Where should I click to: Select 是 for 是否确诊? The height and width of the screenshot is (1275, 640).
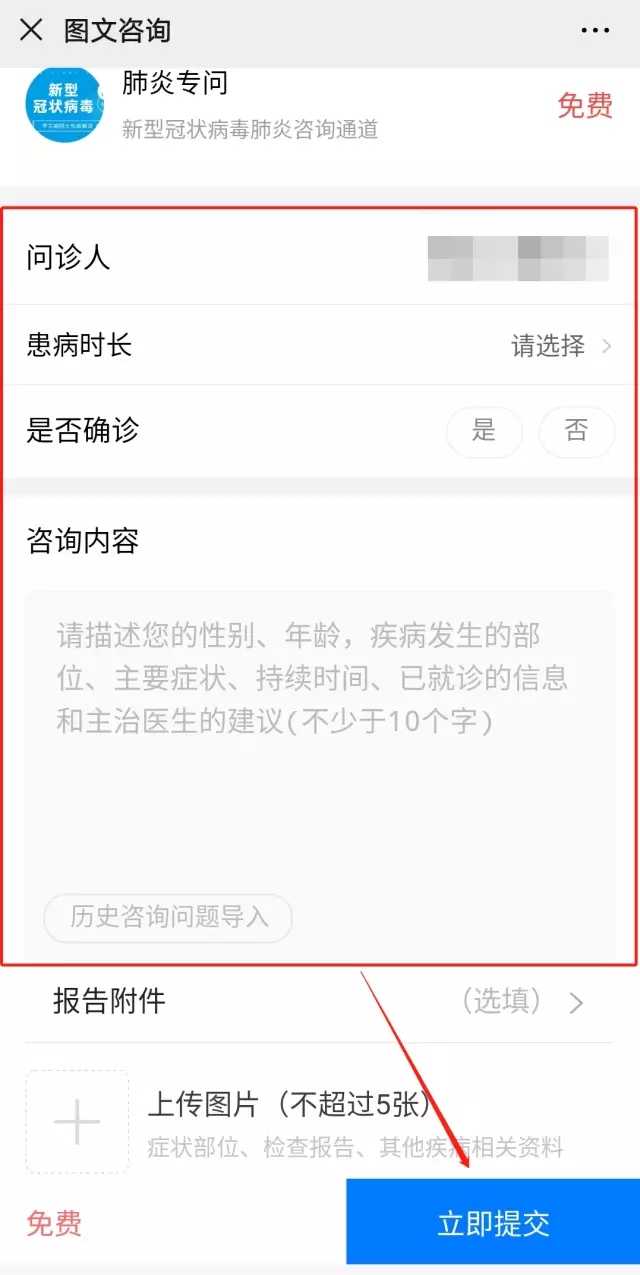(x=484, y=432)
